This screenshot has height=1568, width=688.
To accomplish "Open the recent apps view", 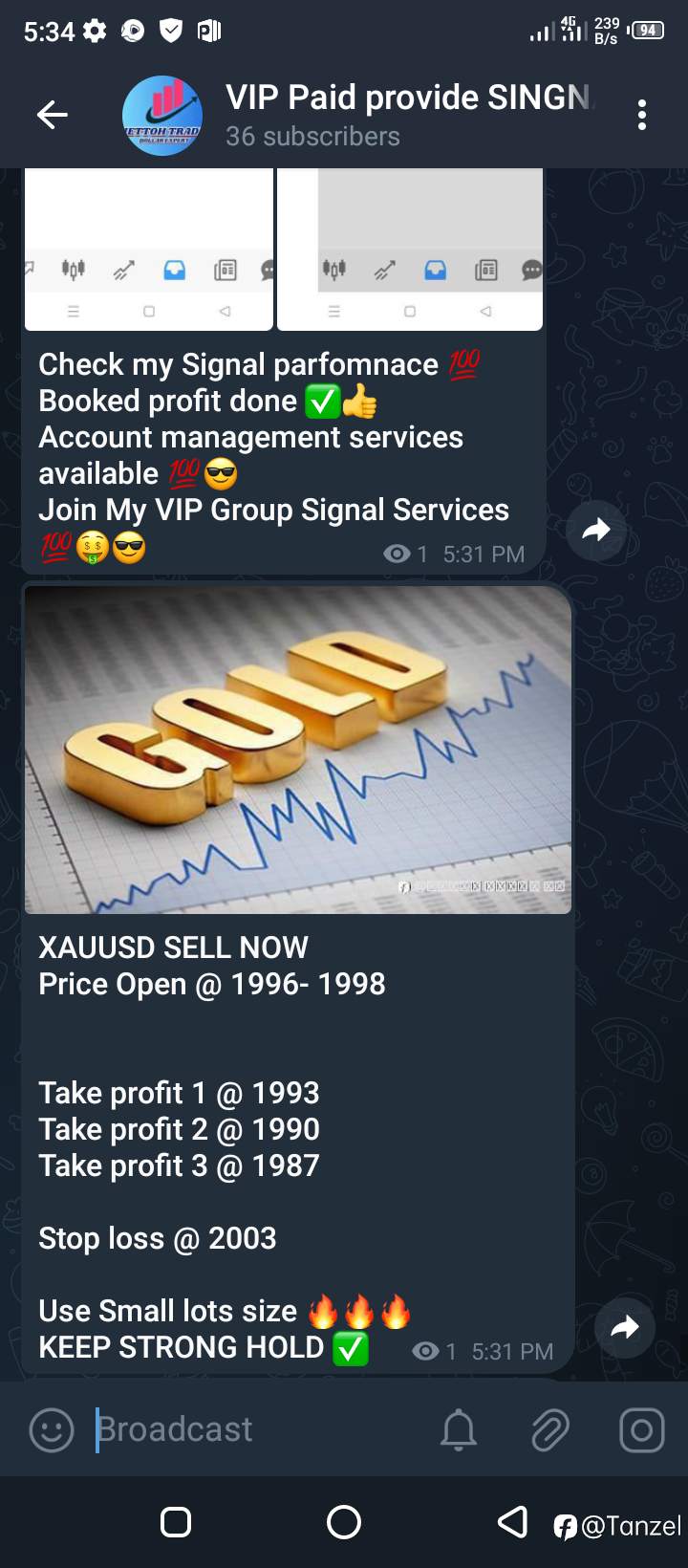I will pyautogui.click(x=176, y=1522).
